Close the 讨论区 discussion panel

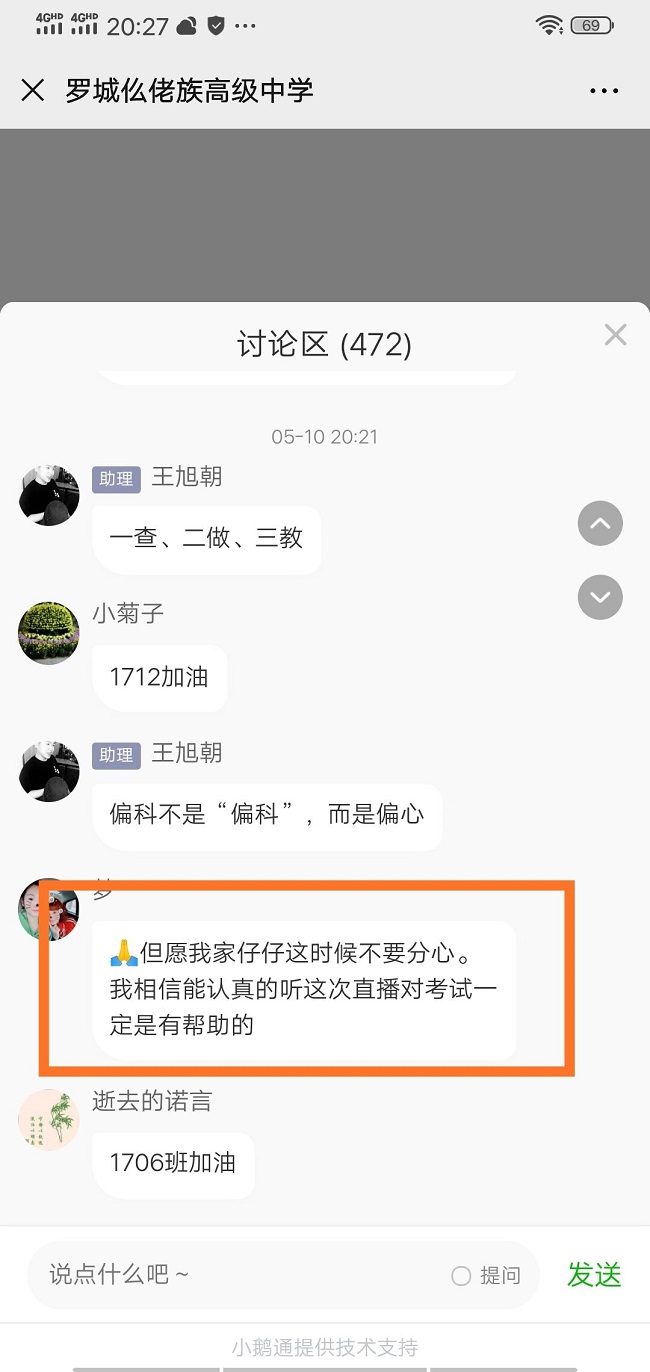click(x=615, y=335)
